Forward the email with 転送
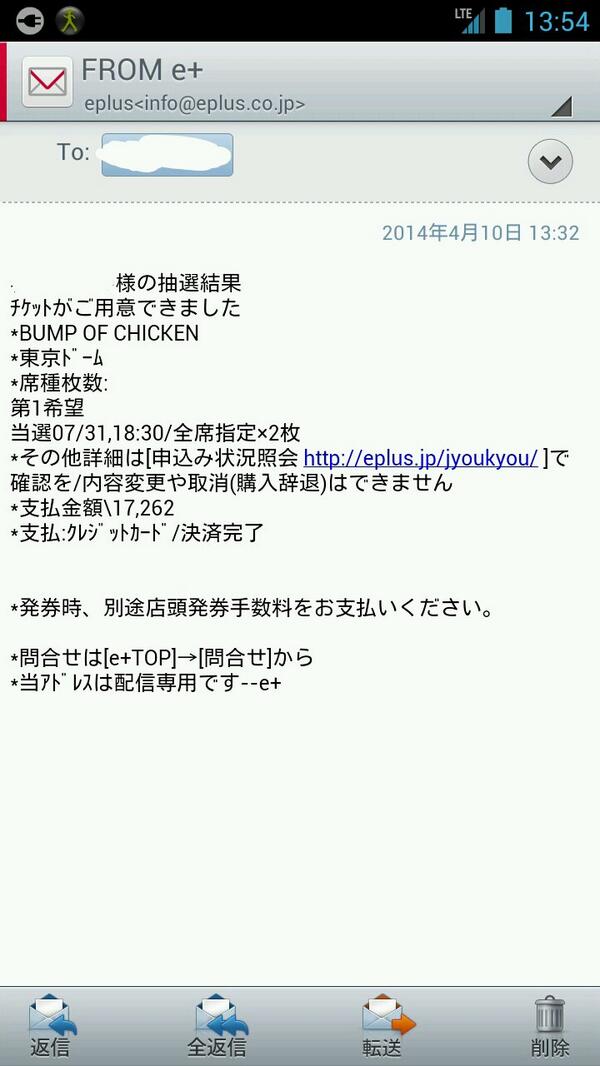This screenshot has height=1066, width=600. coord(384,1026)
